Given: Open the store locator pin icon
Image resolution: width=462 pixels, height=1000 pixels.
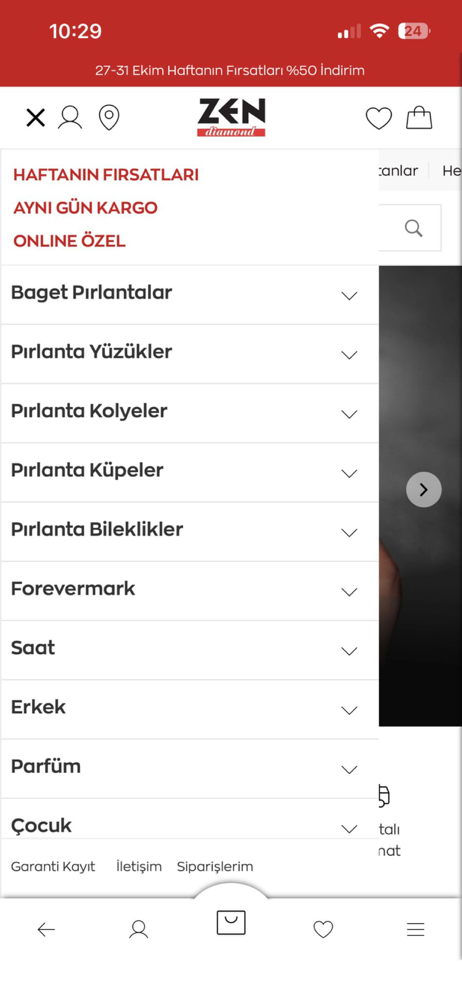Looking at the screenshot, I should (x=109, y=118).
